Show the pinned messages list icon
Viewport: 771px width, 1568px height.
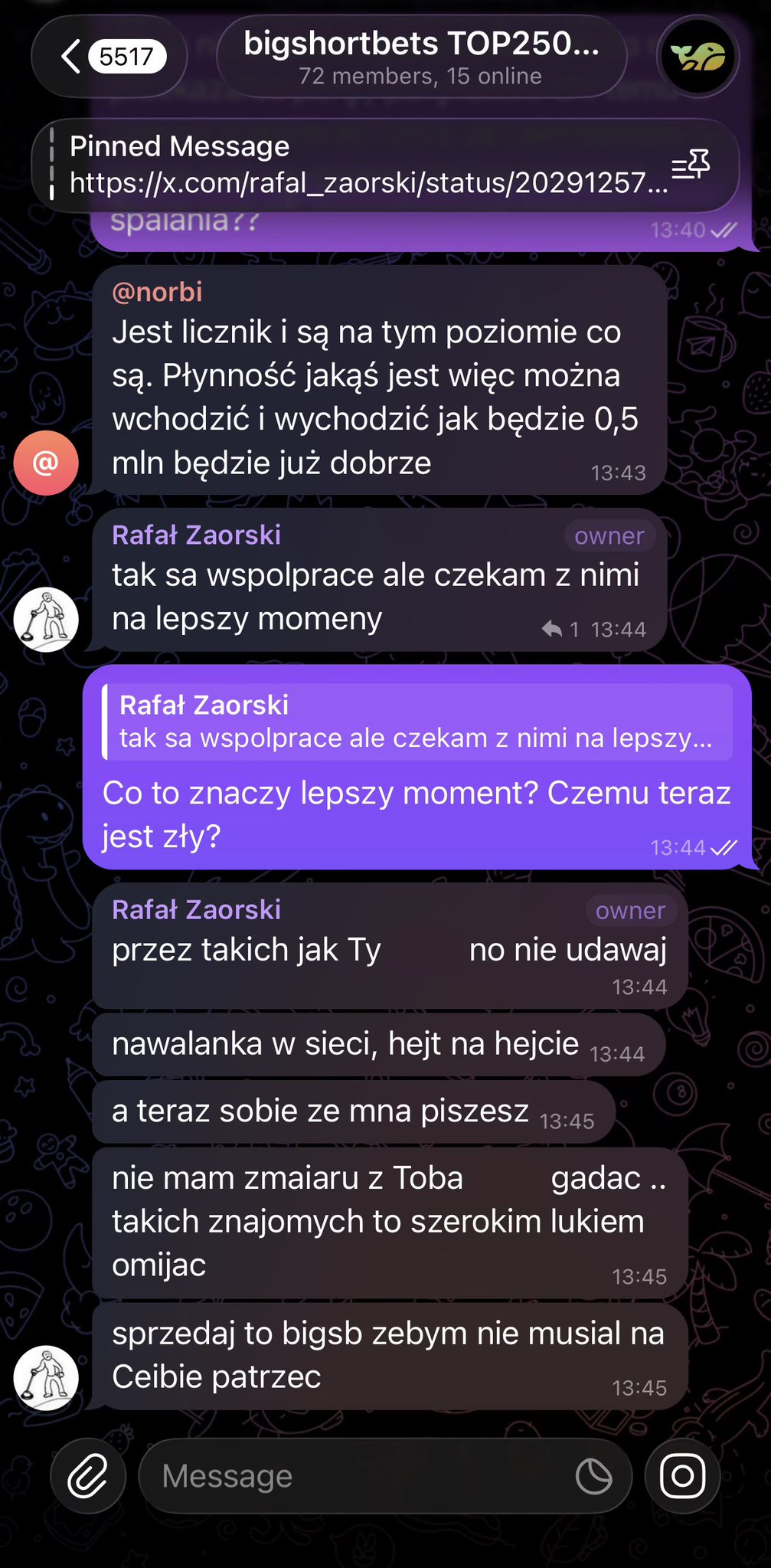pyautogui.click(x=691, y=165)
